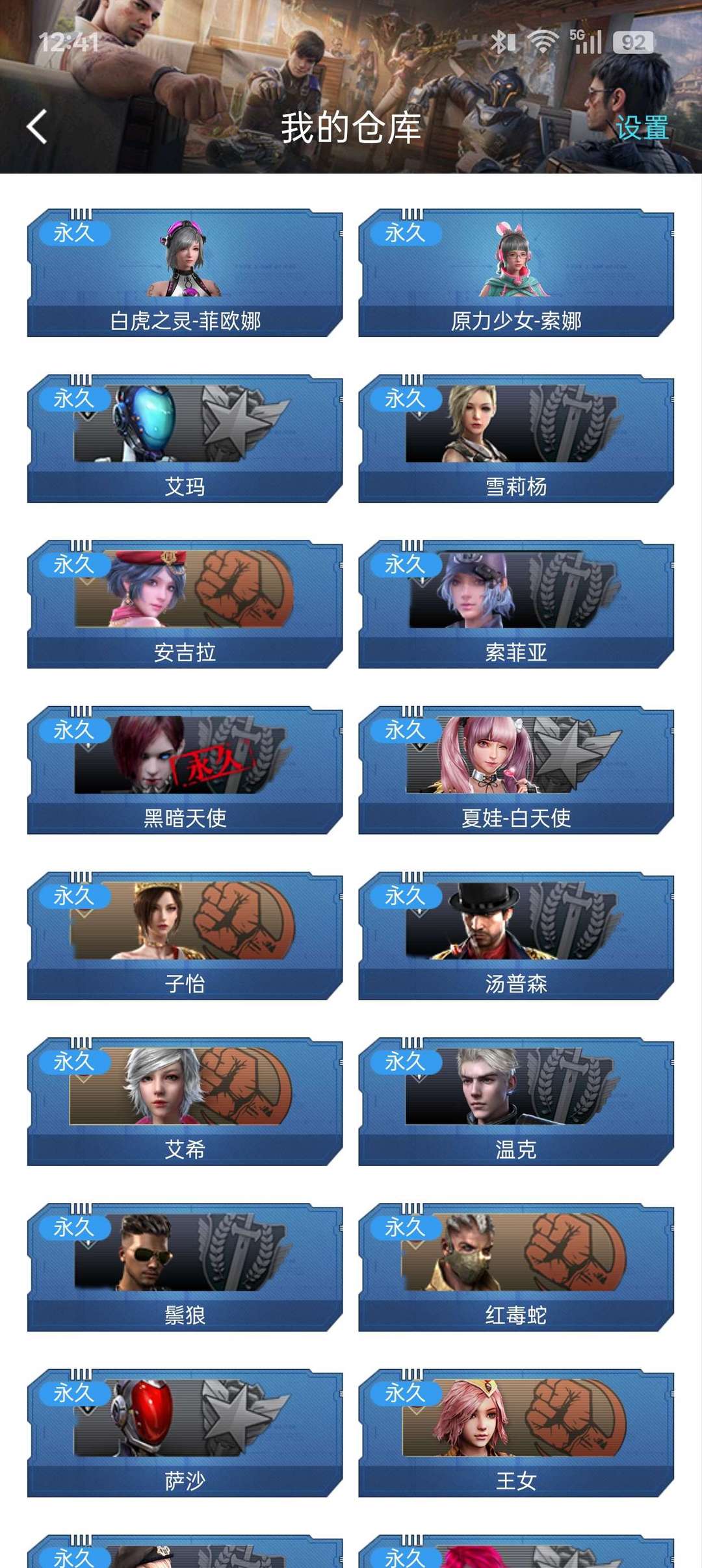The height and width of the screenshot is (1568, 702).
Task: View the 夏娃-白天使 character card
Action: click(516, 770)
